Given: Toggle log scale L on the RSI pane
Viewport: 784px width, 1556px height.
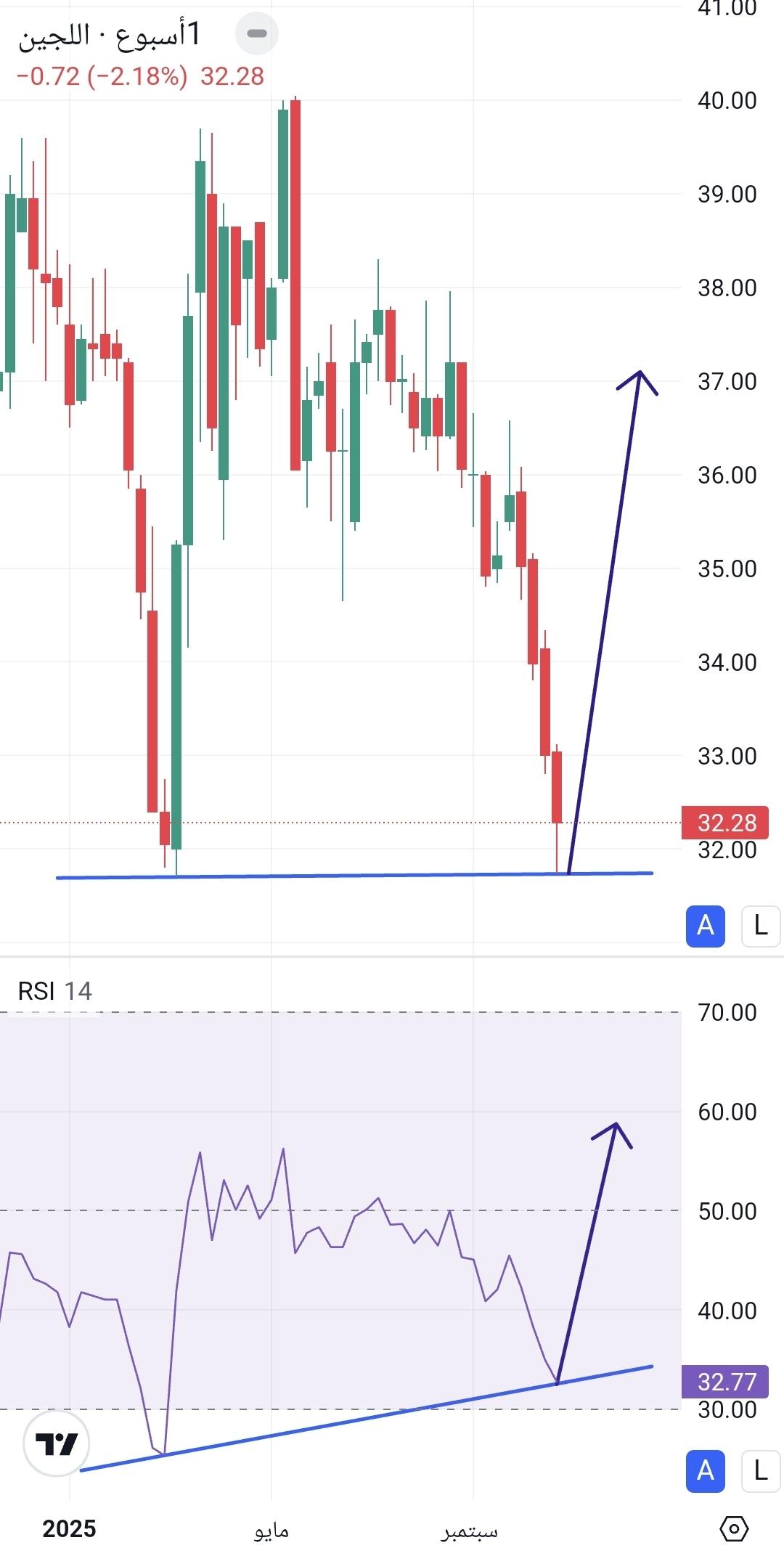Looking at the screenshot, I should tap(760, 1470).
